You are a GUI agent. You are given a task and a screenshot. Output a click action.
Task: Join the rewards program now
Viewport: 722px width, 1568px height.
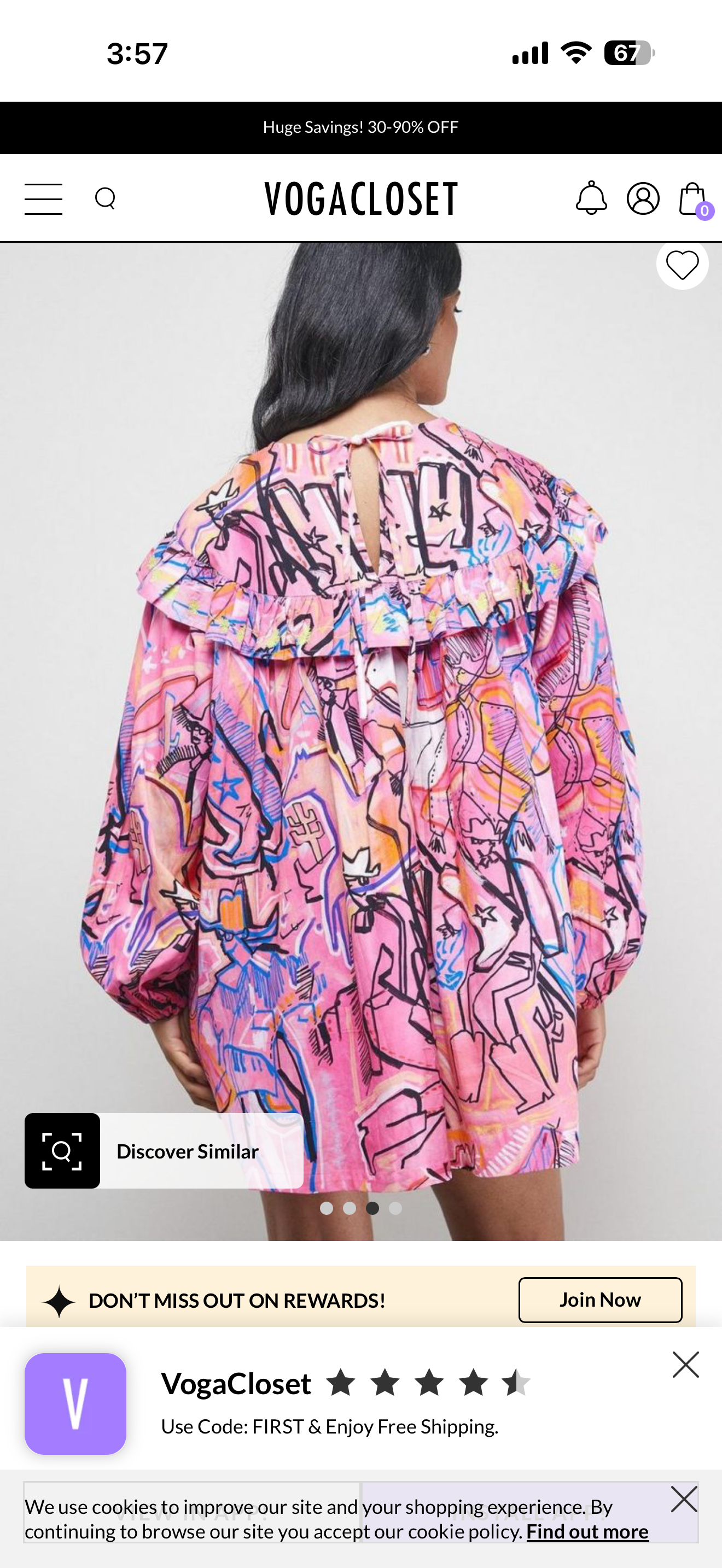coord(599,1300)
